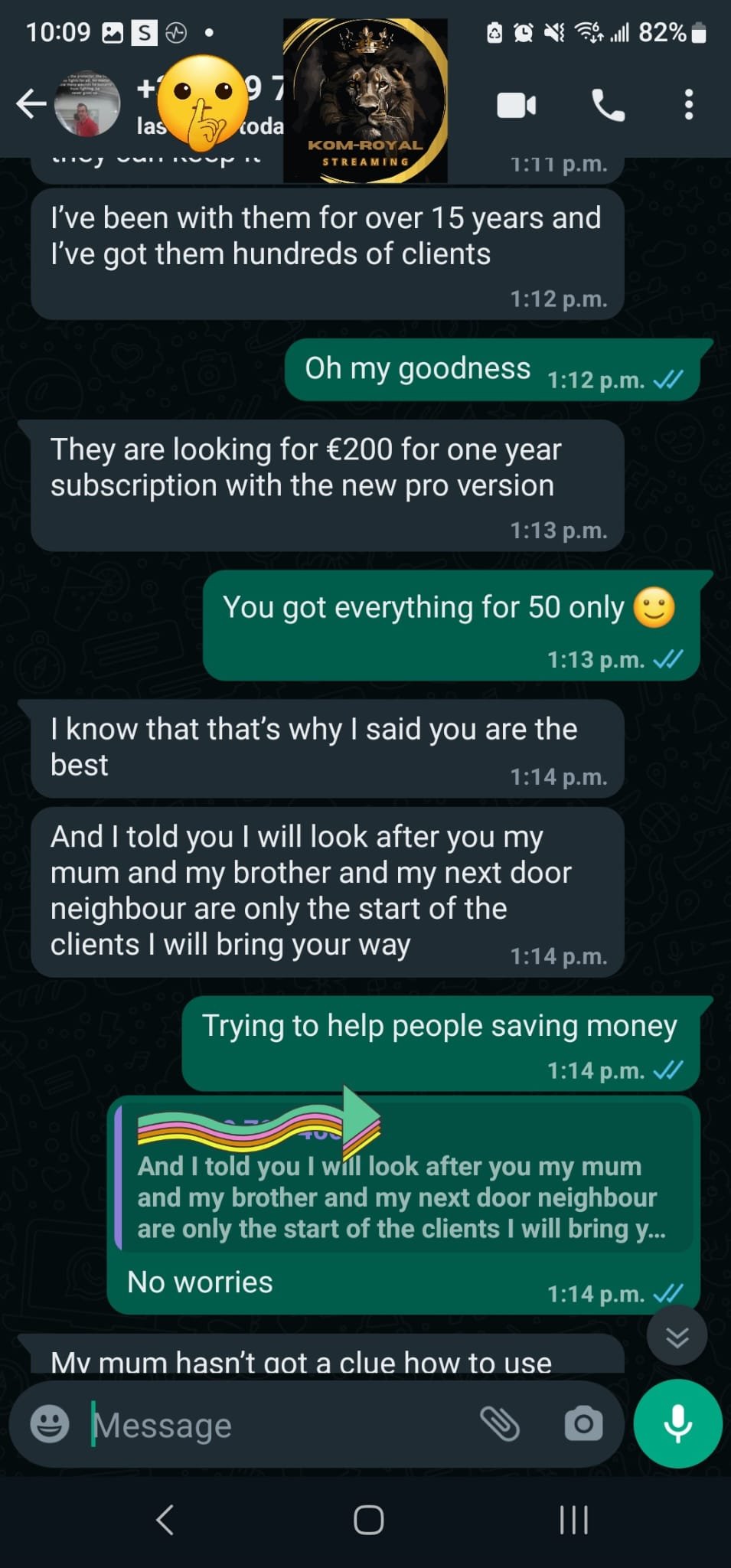Open recent apps from the navigation bar
The image size is (731, 1568).
pyautogui.click(x=573, y=1520)
